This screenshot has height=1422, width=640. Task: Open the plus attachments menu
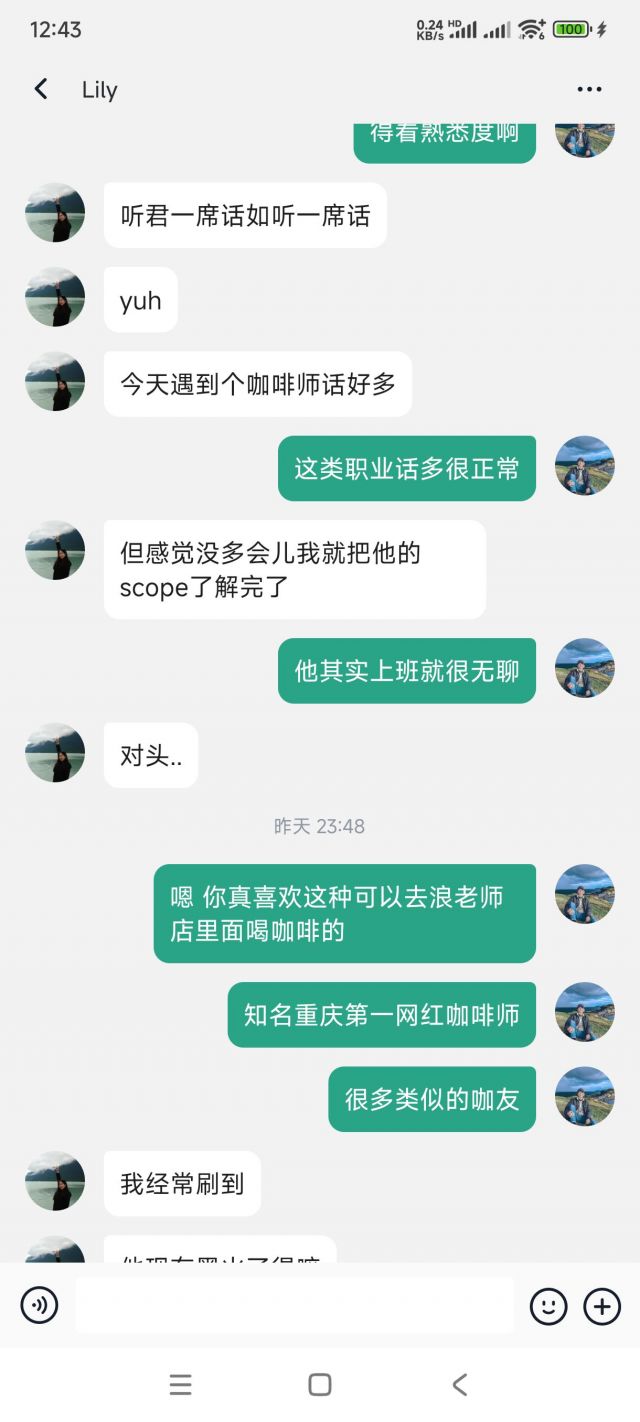tap(602, 1305)
